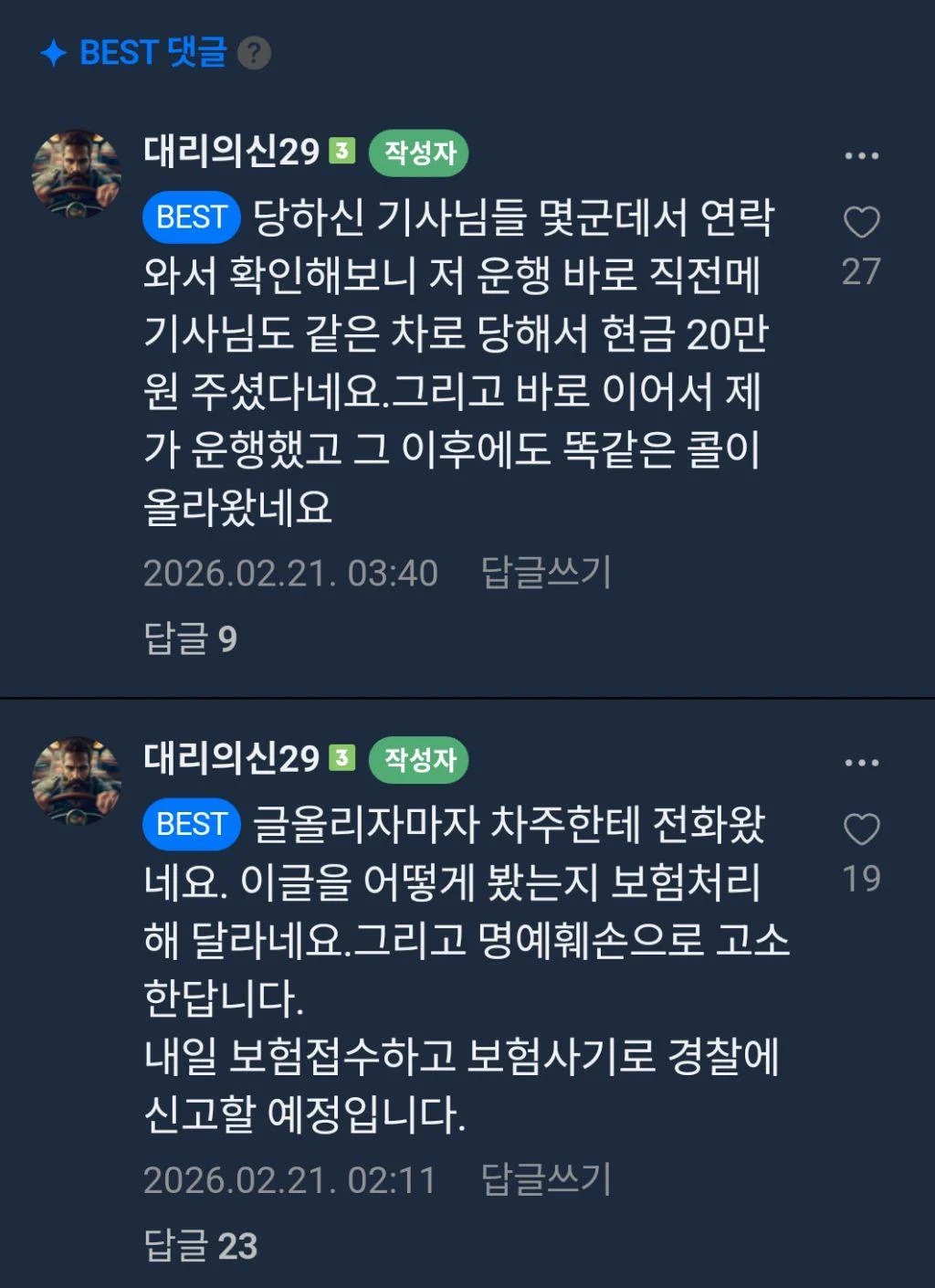Like the comment with 27 likes
Viewport: 935px width, 1288px height.
[x=861, y=223]
